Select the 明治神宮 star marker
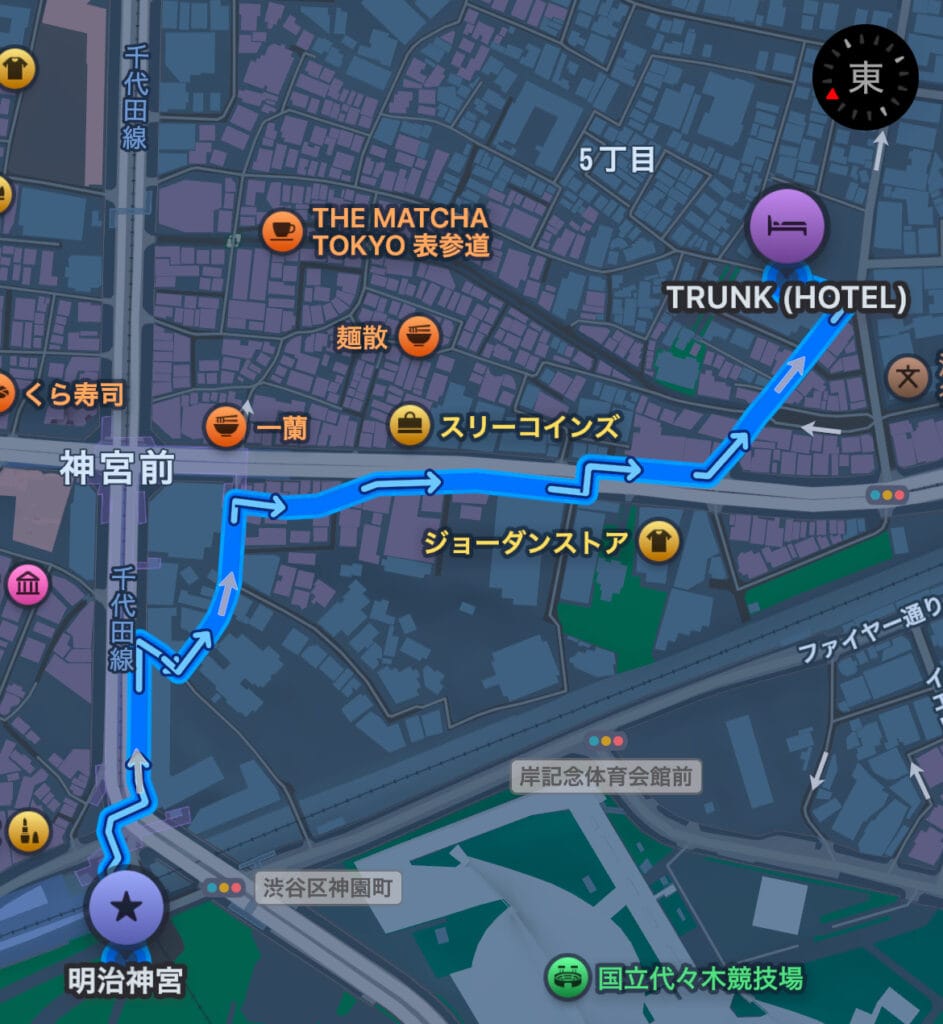Viewport: 943px width, 1024px height. pyautogui.click(x=125, y=907)
